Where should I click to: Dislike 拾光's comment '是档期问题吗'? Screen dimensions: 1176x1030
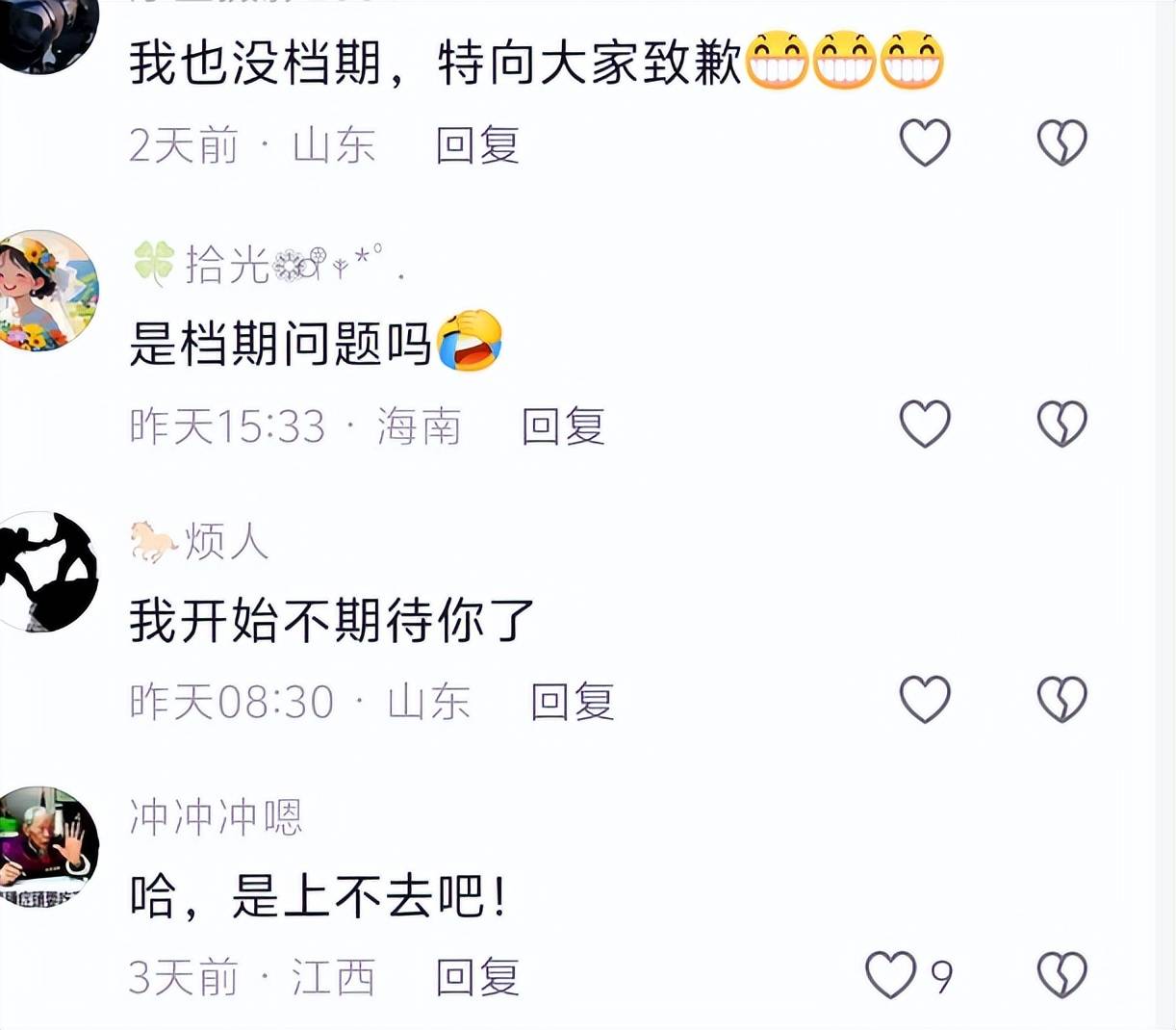click(x=1061, y=424)
